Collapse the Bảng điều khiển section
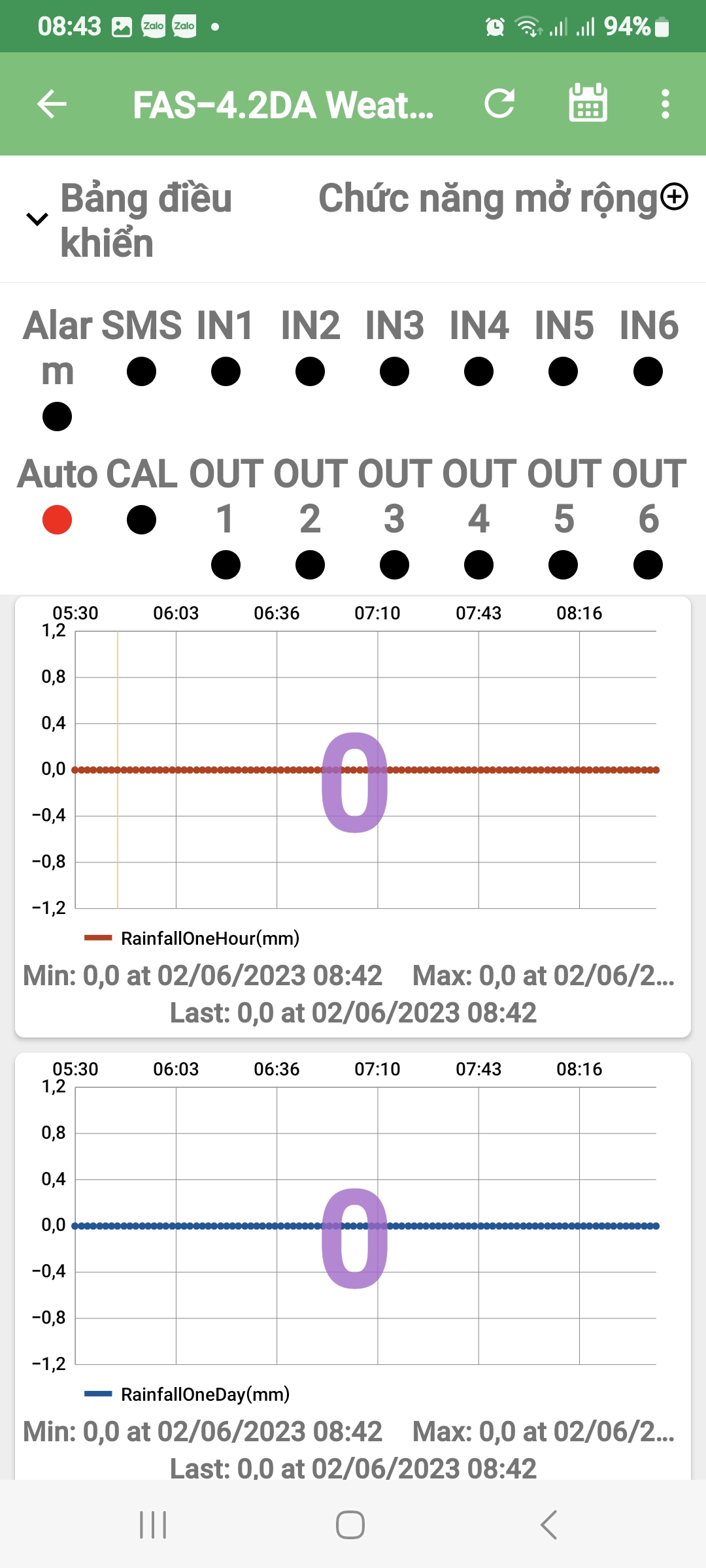The height and width of the screenshot is (1568, 706). (37, 220)
